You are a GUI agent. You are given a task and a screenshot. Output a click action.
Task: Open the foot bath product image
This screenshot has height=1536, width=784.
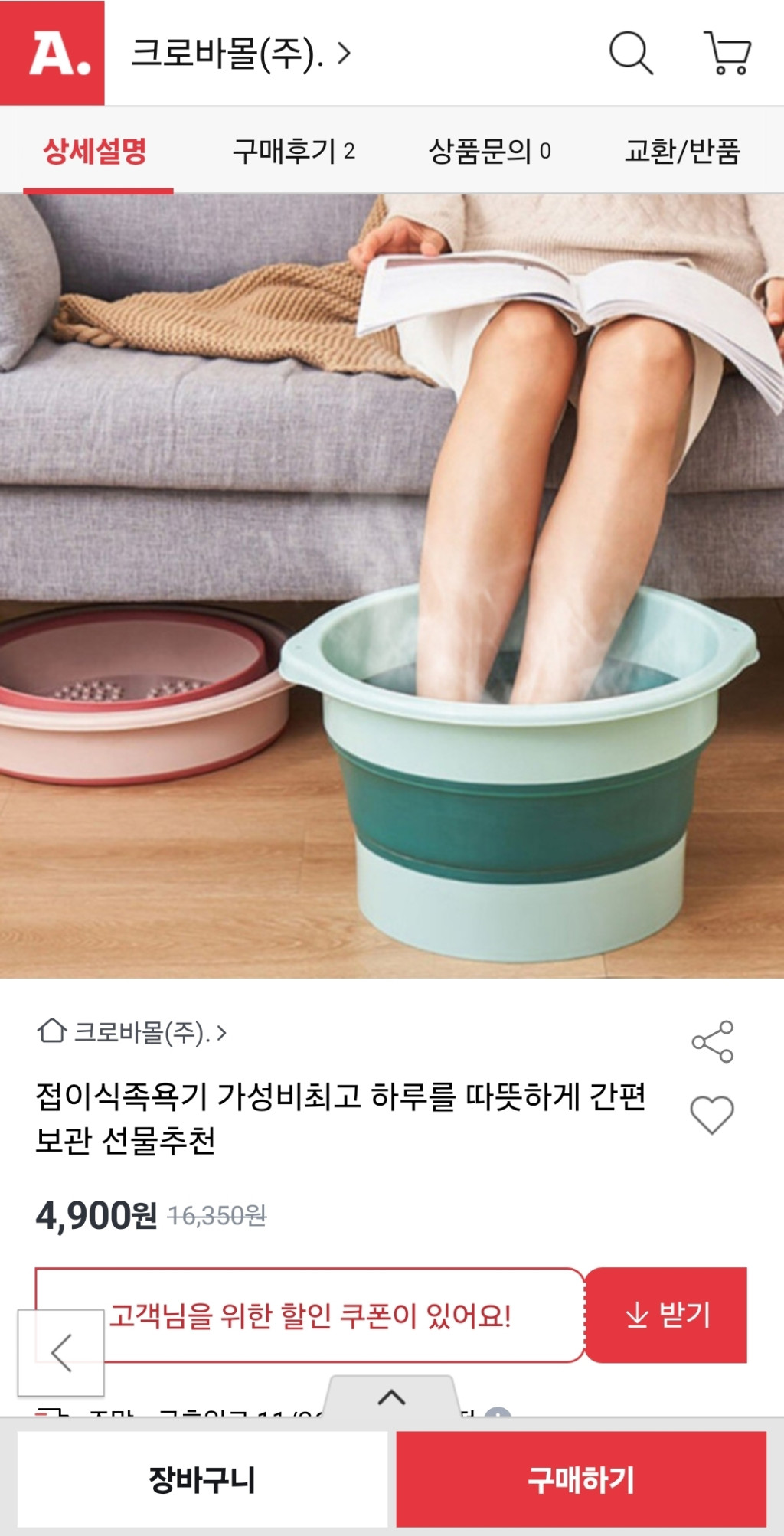(392, 586)
